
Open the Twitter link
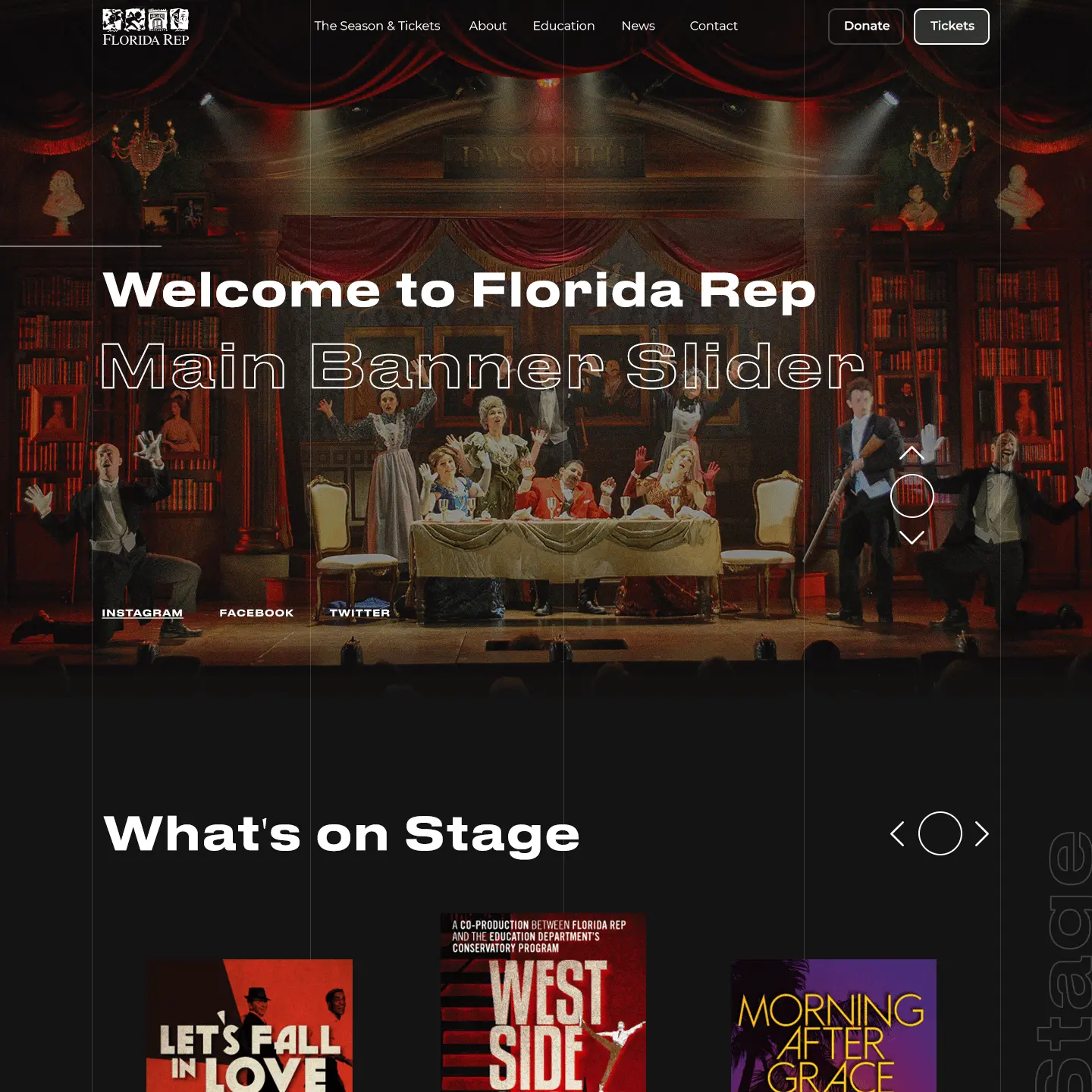359,613
